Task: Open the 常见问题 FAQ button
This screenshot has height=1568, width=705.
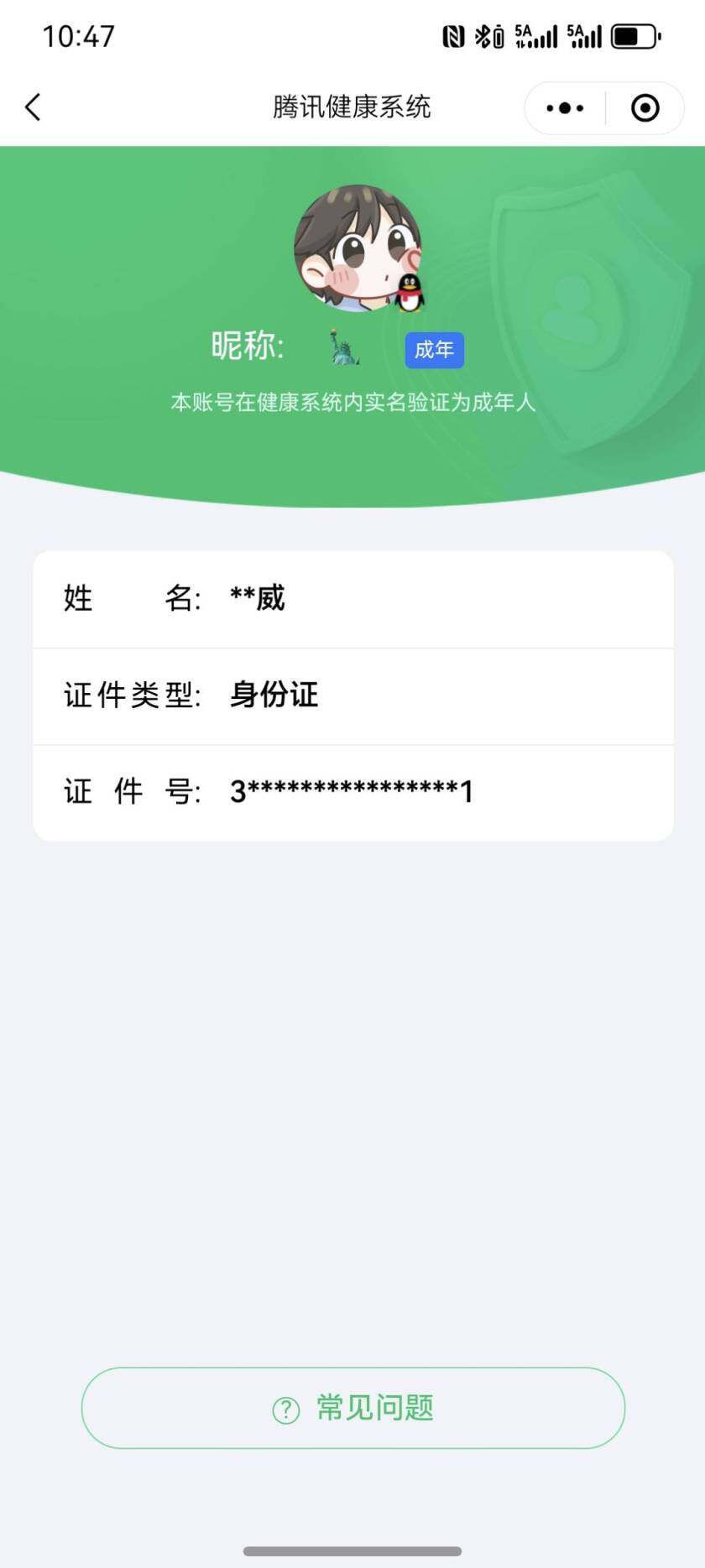Action: pyautogui.click(x=352, y=1409)
